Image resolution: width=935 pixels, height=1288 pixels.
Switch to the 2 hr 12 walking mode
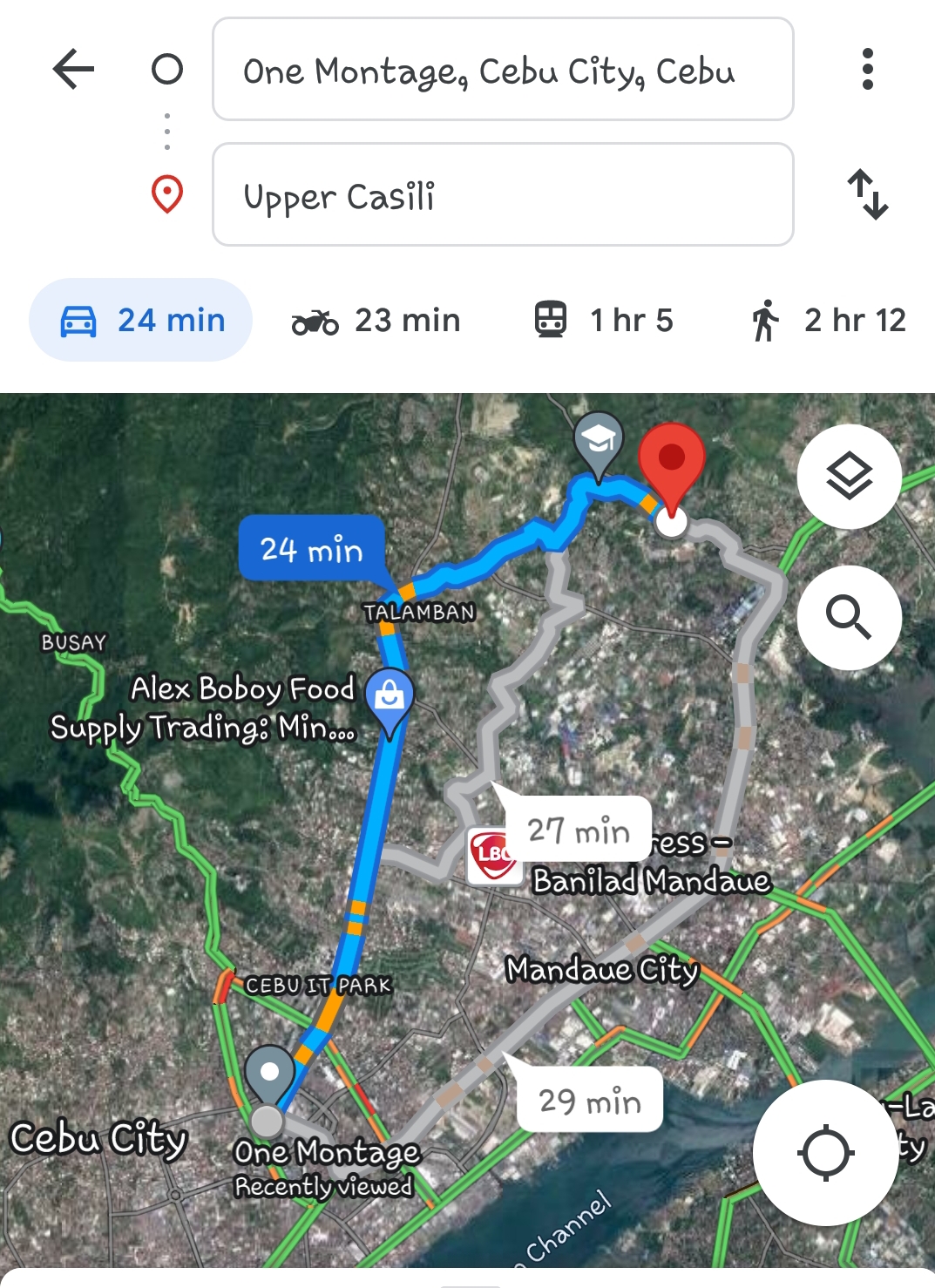[828, 321]
